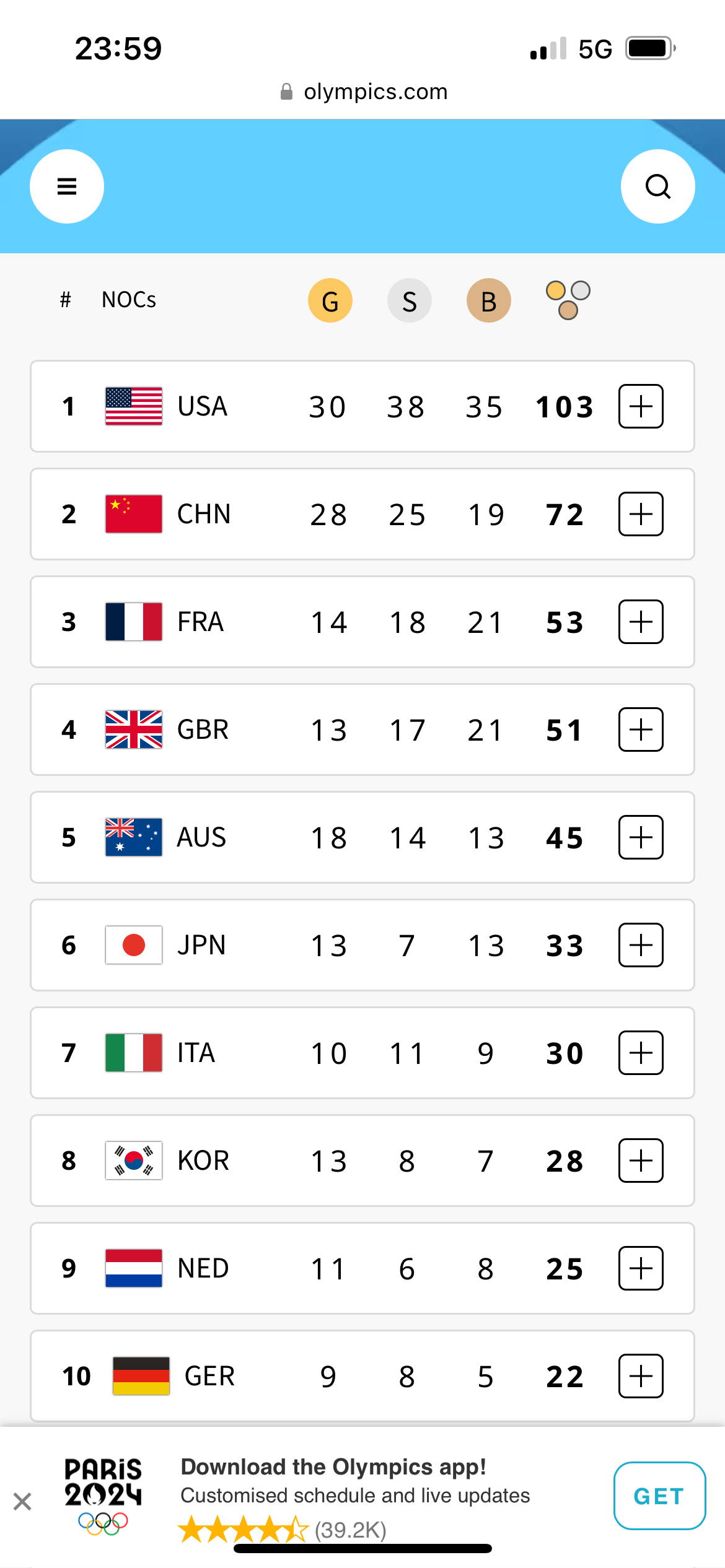Show AUS medal breakdown

641,837
